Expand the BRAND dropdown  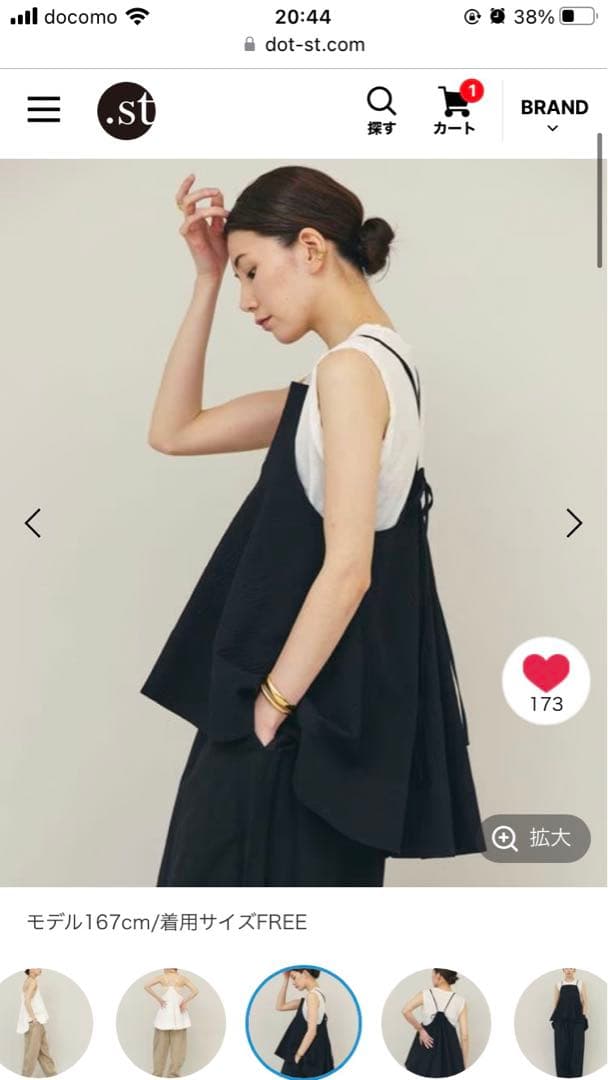tap(554, 116)
